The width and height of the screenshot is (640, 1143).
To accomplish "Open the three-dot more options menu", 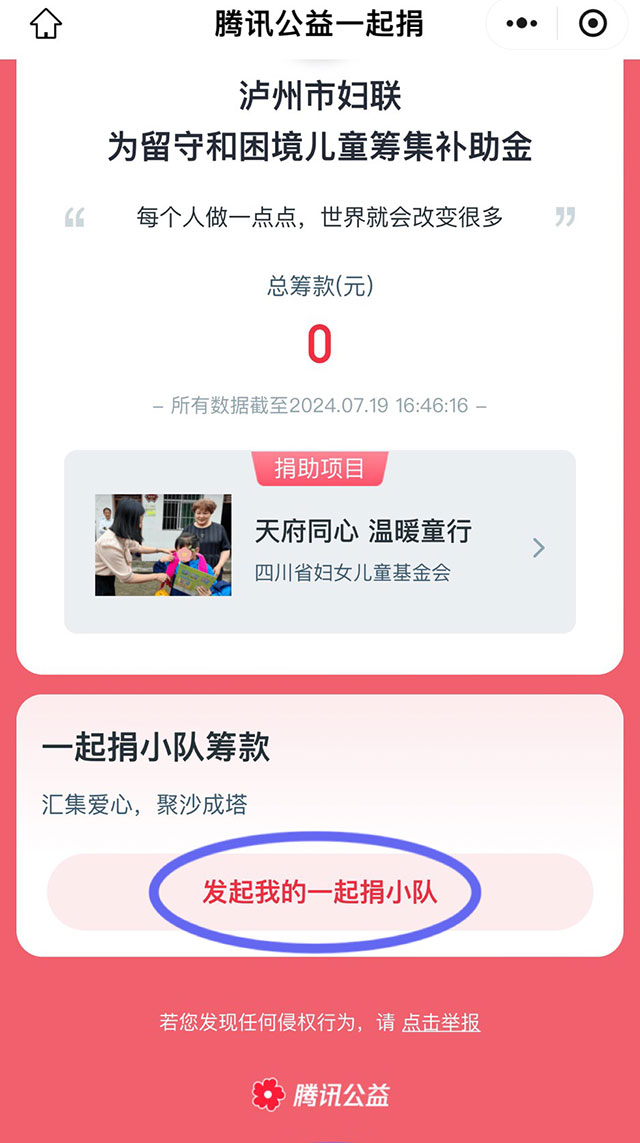I will coord(522,24).
